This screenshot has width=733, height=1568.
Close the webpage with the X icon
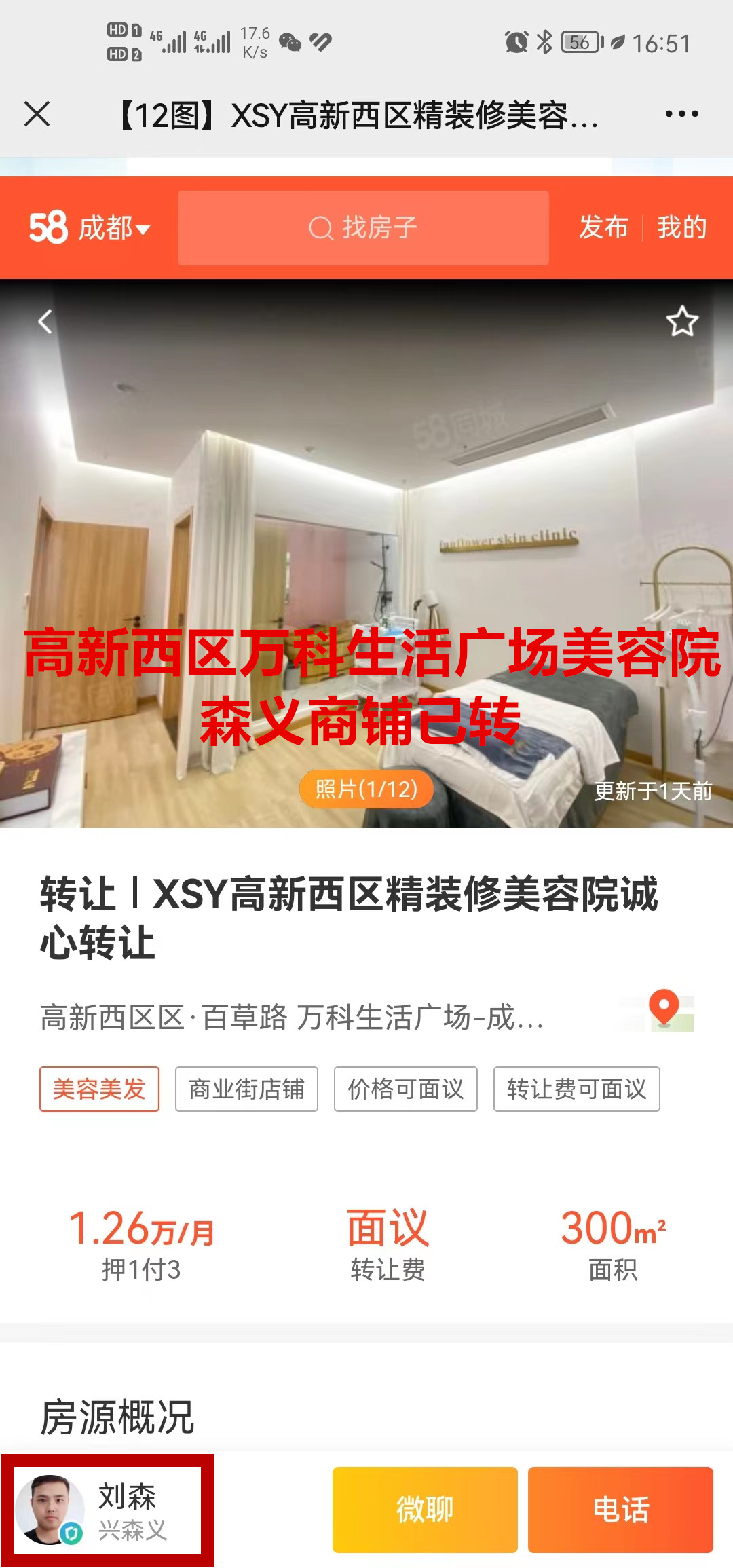tap(37, 114)
